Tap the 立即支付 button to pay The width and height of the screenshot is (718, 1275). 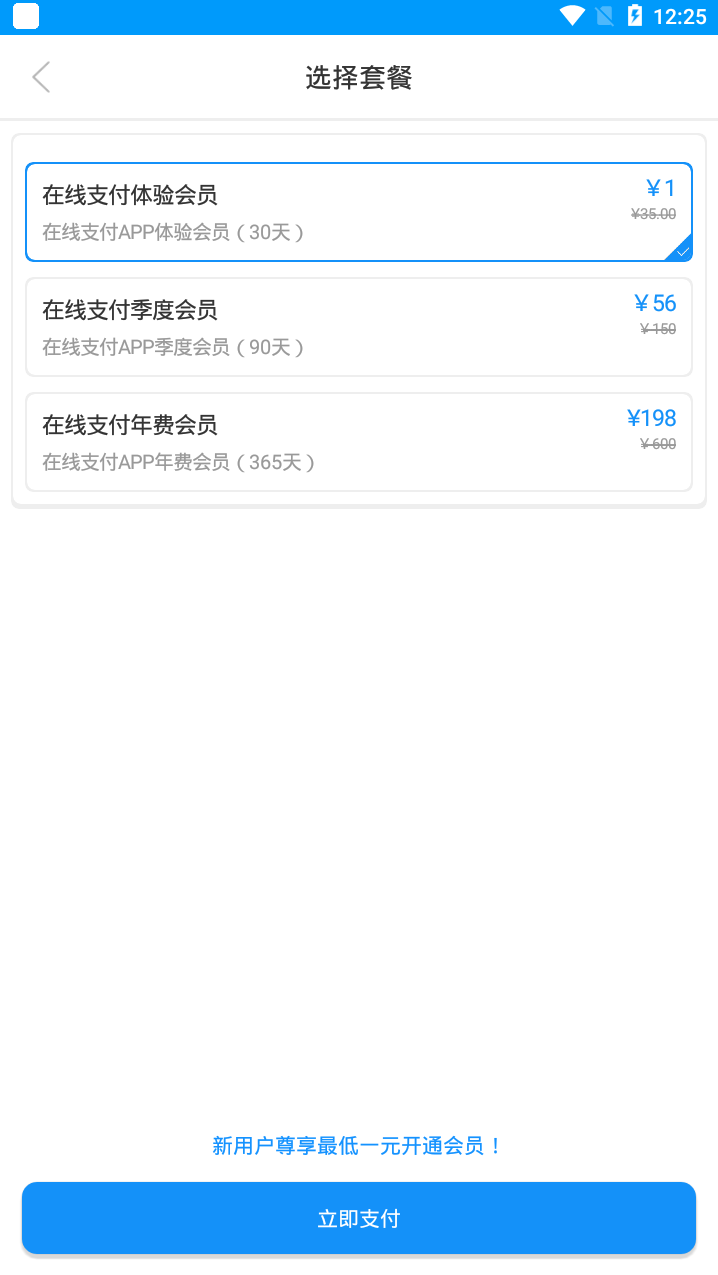[x=359, y=1218]
